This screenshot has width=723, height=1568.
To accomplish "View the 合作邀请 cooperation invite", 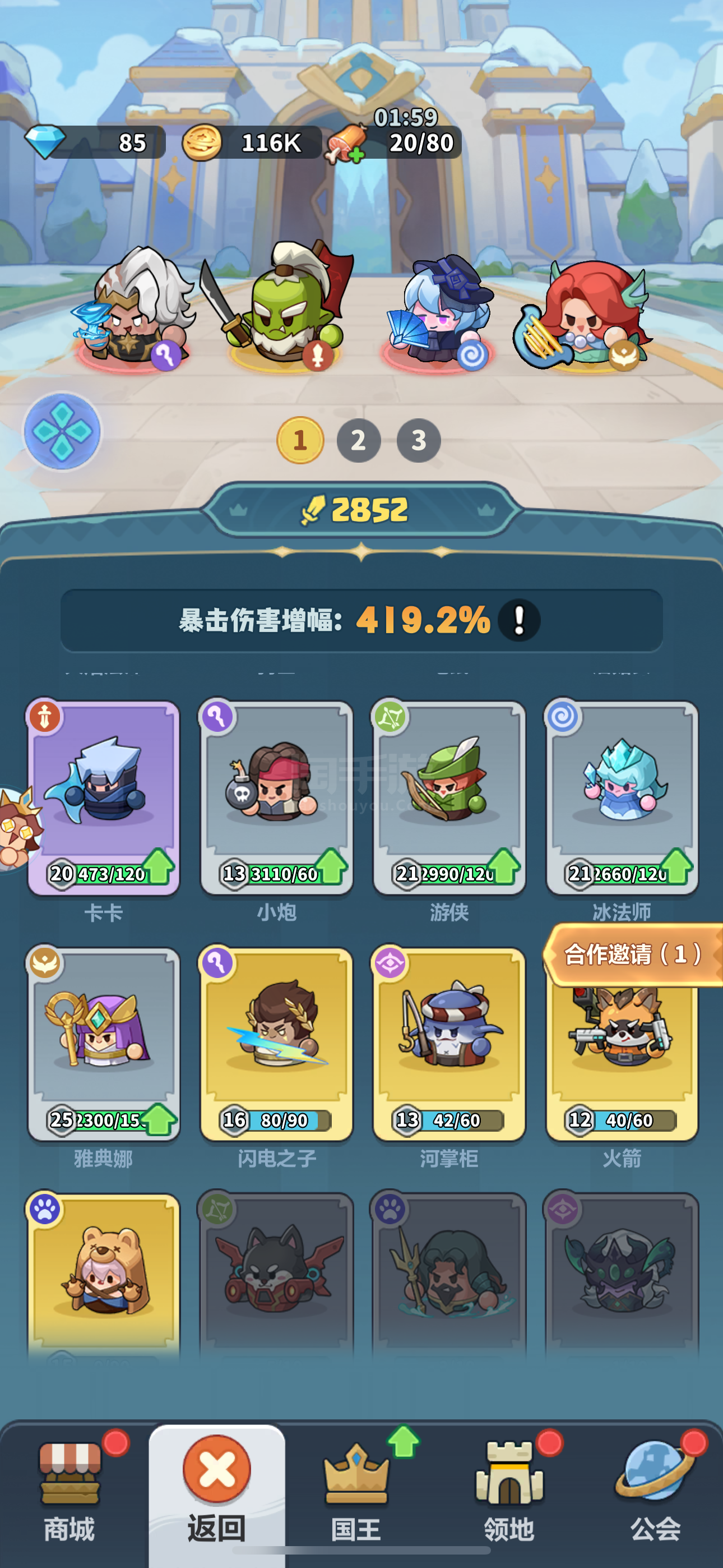I will point(633,954).
